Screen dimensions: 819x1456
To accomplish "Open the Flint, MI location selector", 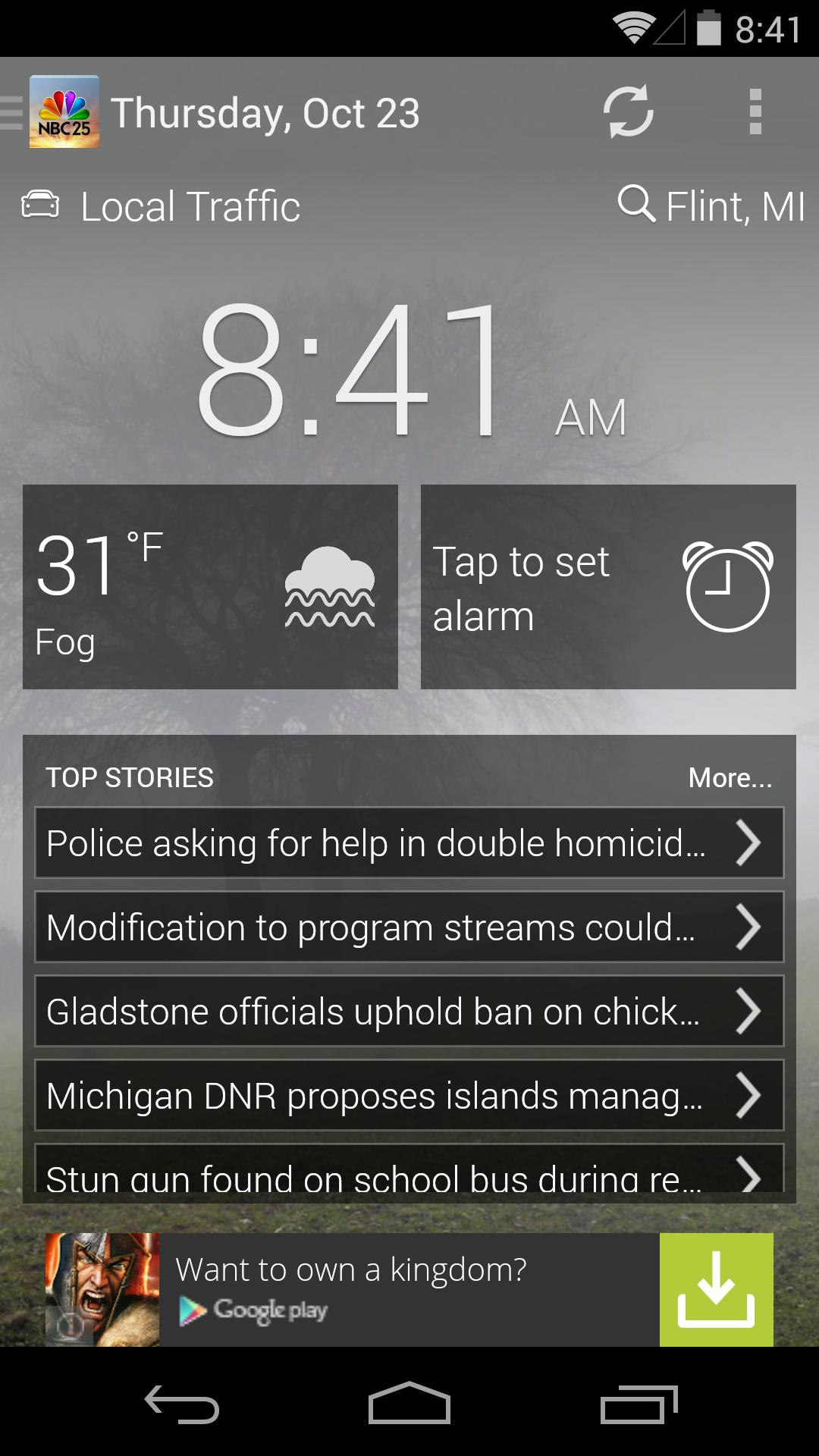I will (x=734, y=205).
